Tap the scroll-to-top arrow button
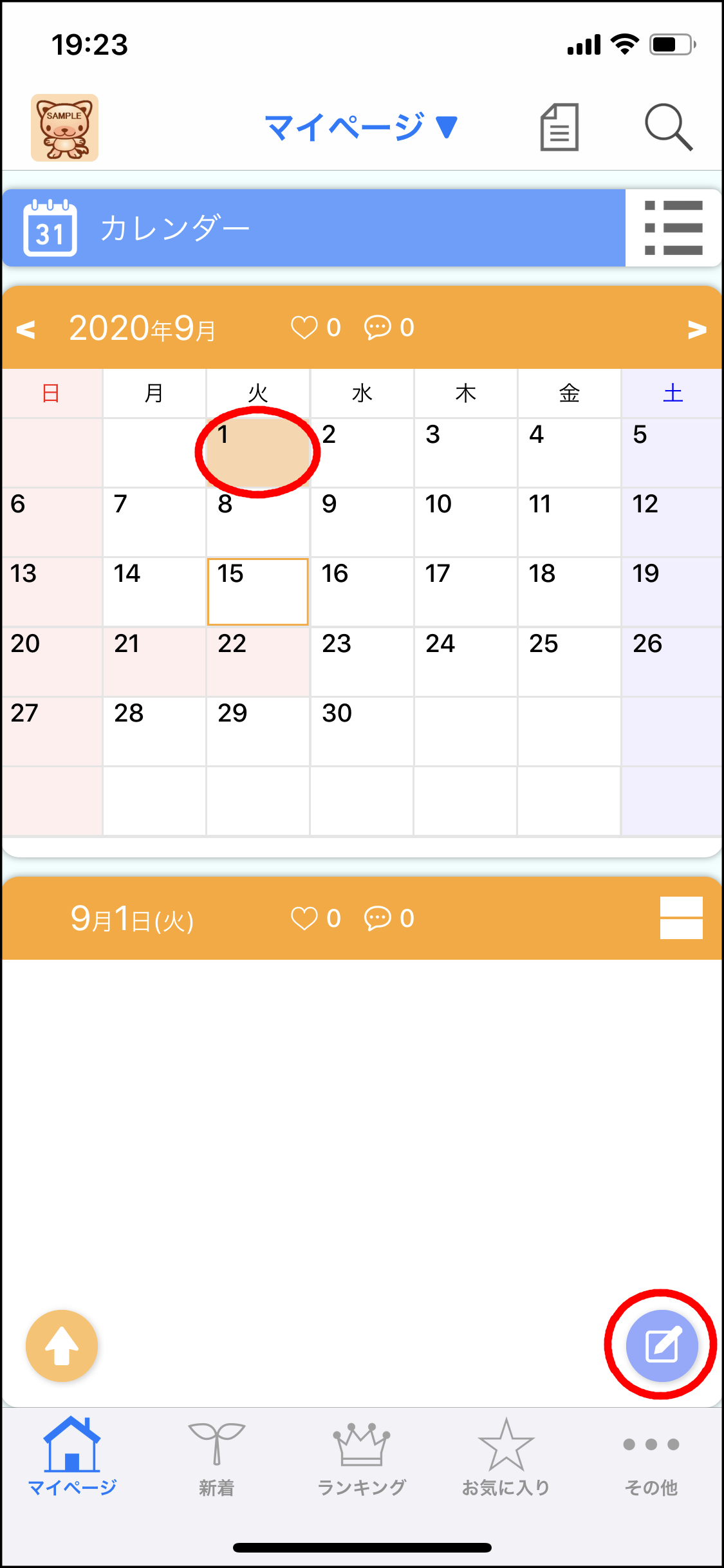This screenshot has height=1568, width=724. point(62,1346)
